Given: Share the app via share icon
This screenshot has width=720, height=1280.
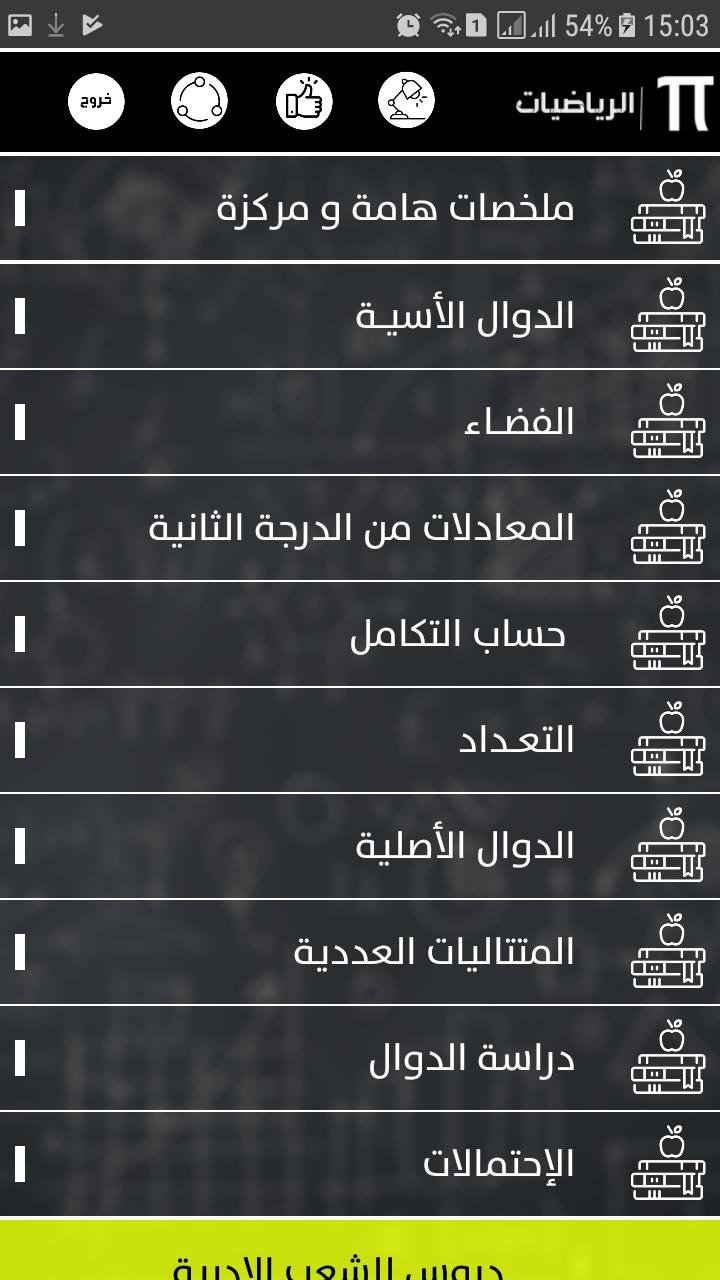Looking at the screenshot, I should 199,102.
